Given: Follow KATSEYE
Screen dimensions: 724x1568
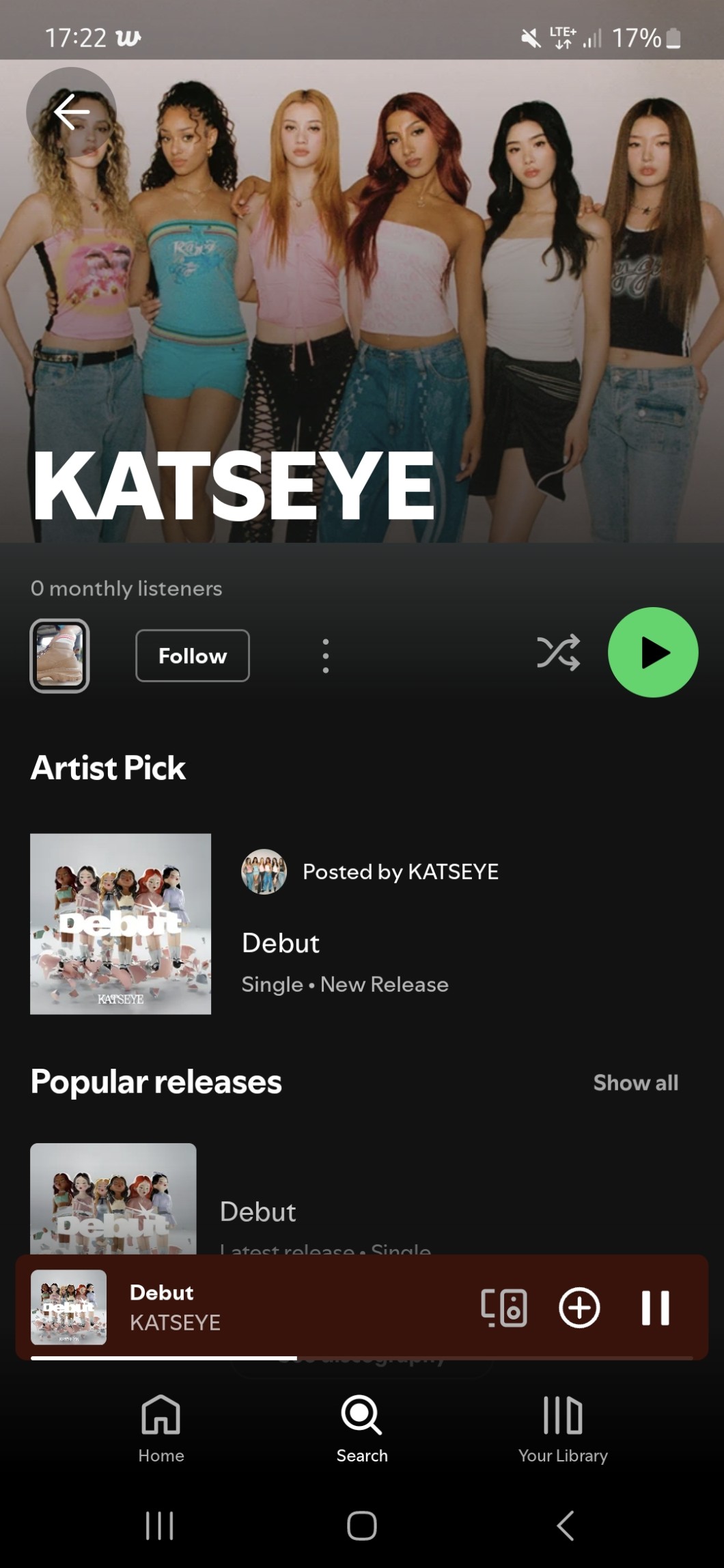Looking at the screenshot, I should tap(193, 656).
